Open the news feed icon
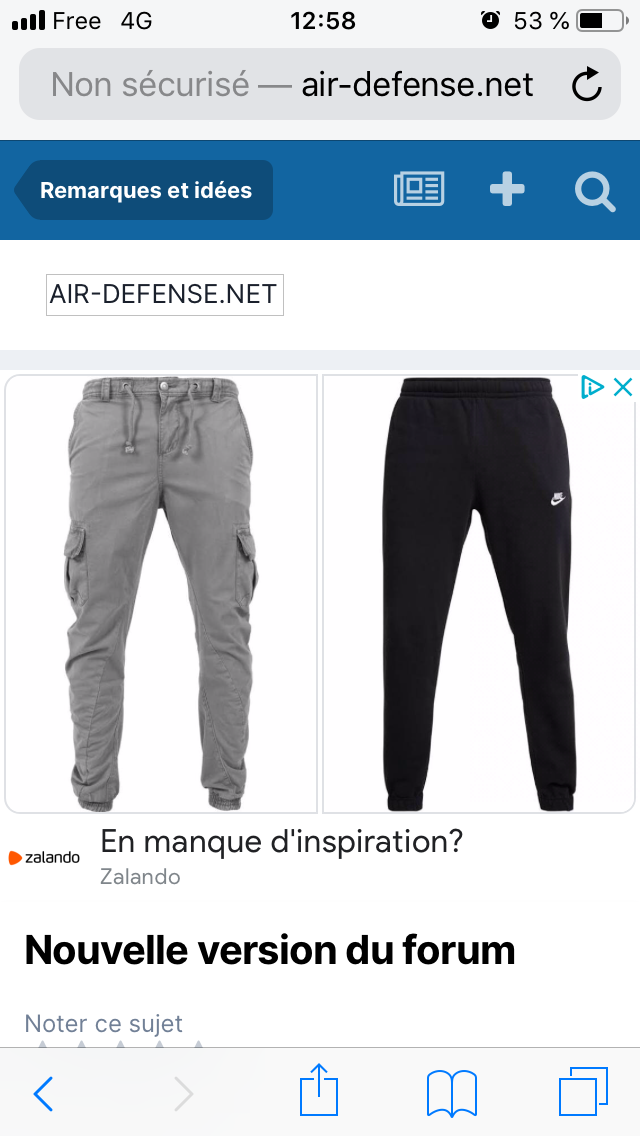 [419, 189]
